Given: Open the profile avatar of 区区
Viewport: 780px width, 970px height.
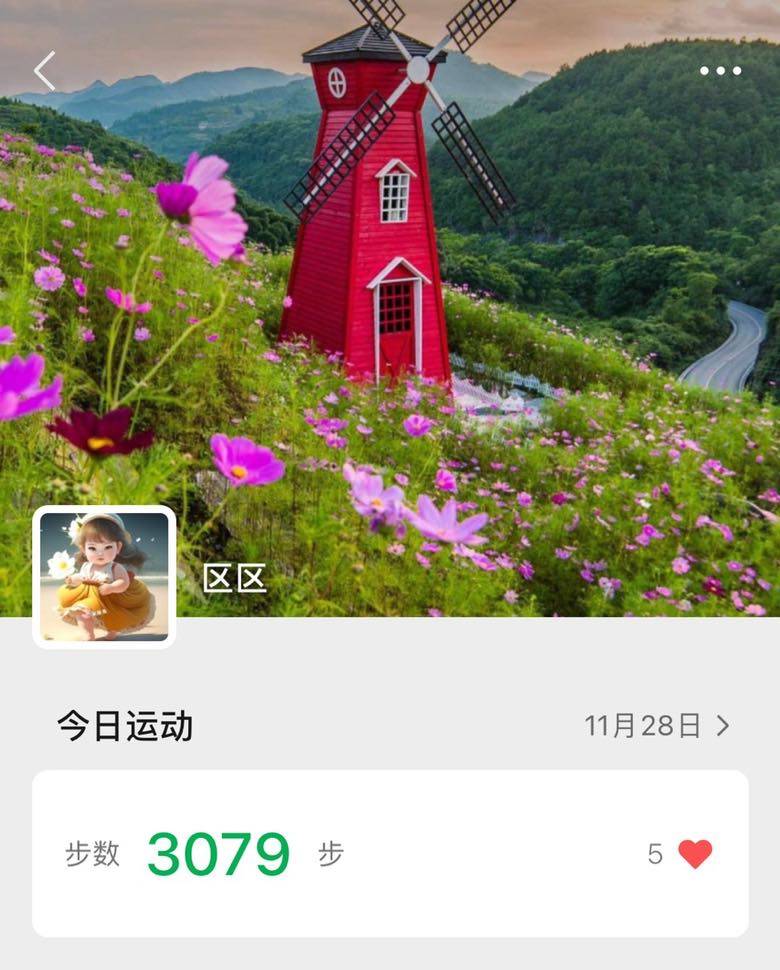Looking at the screenshot, I should 104,577.
